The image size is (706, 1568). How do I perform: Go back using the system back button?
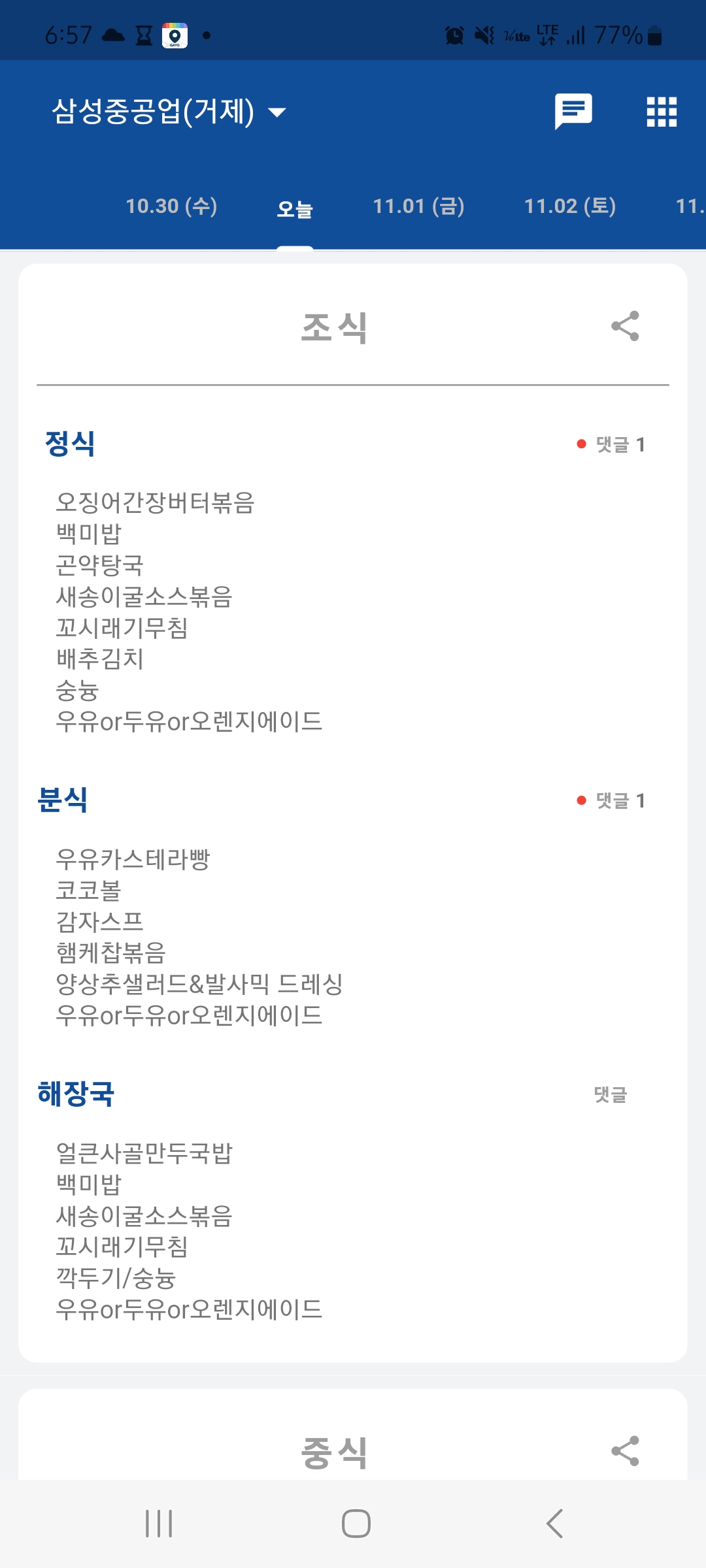point(554,1524)
